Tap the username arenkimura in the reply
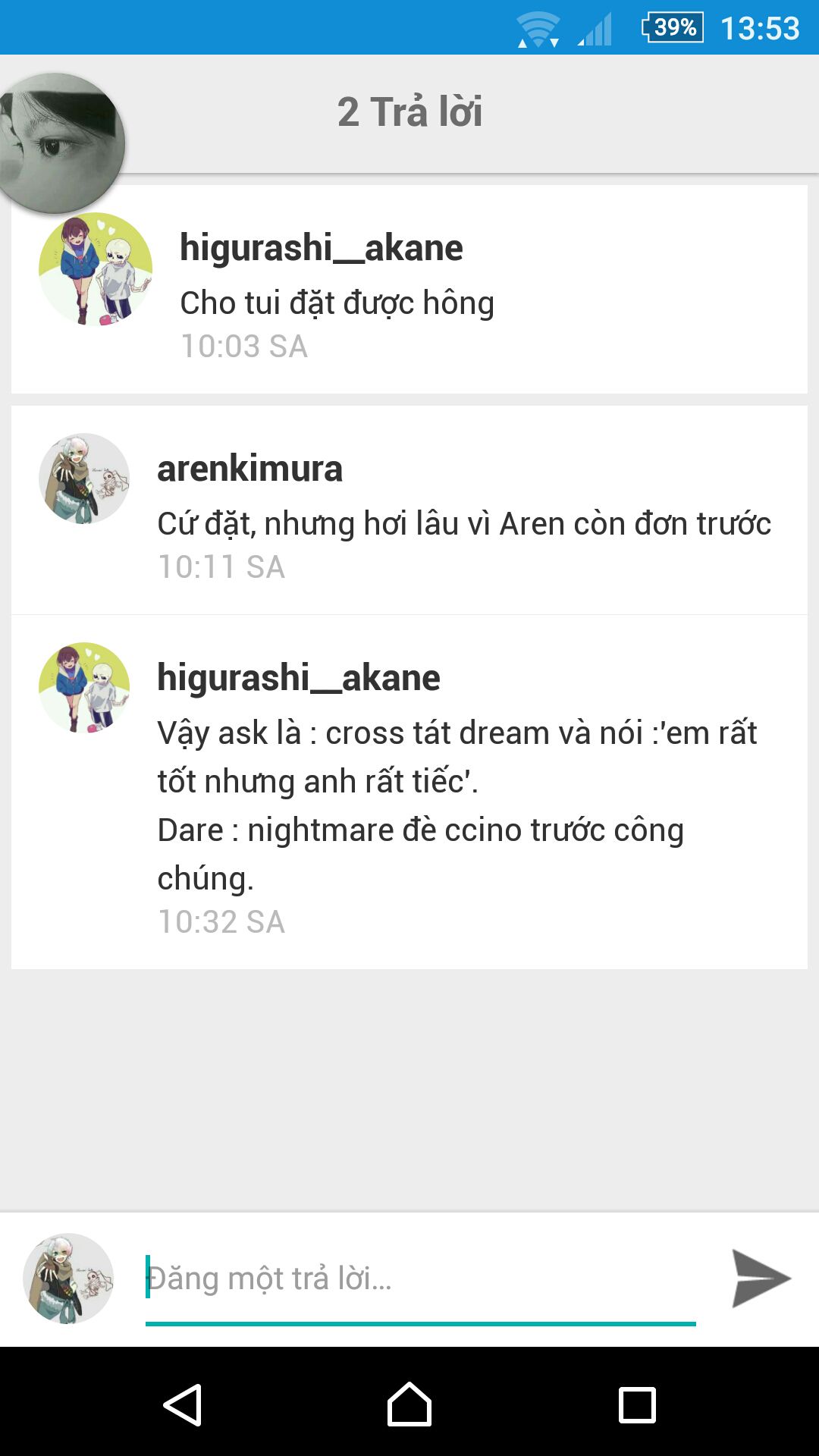Viewport: 819px width, 1456px height. (x=249, y=469)
